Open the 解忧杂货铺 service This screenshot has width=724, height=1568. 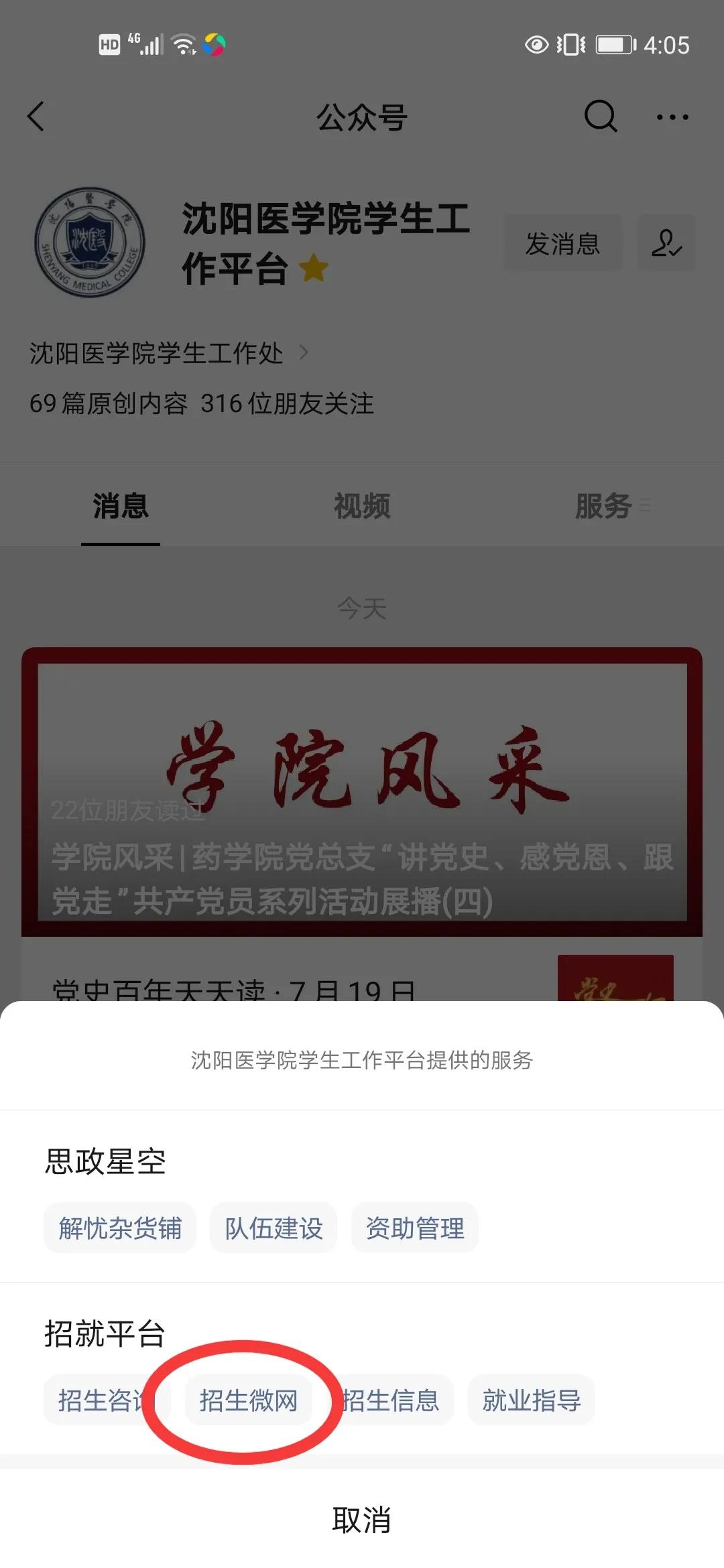[120, 1228]
